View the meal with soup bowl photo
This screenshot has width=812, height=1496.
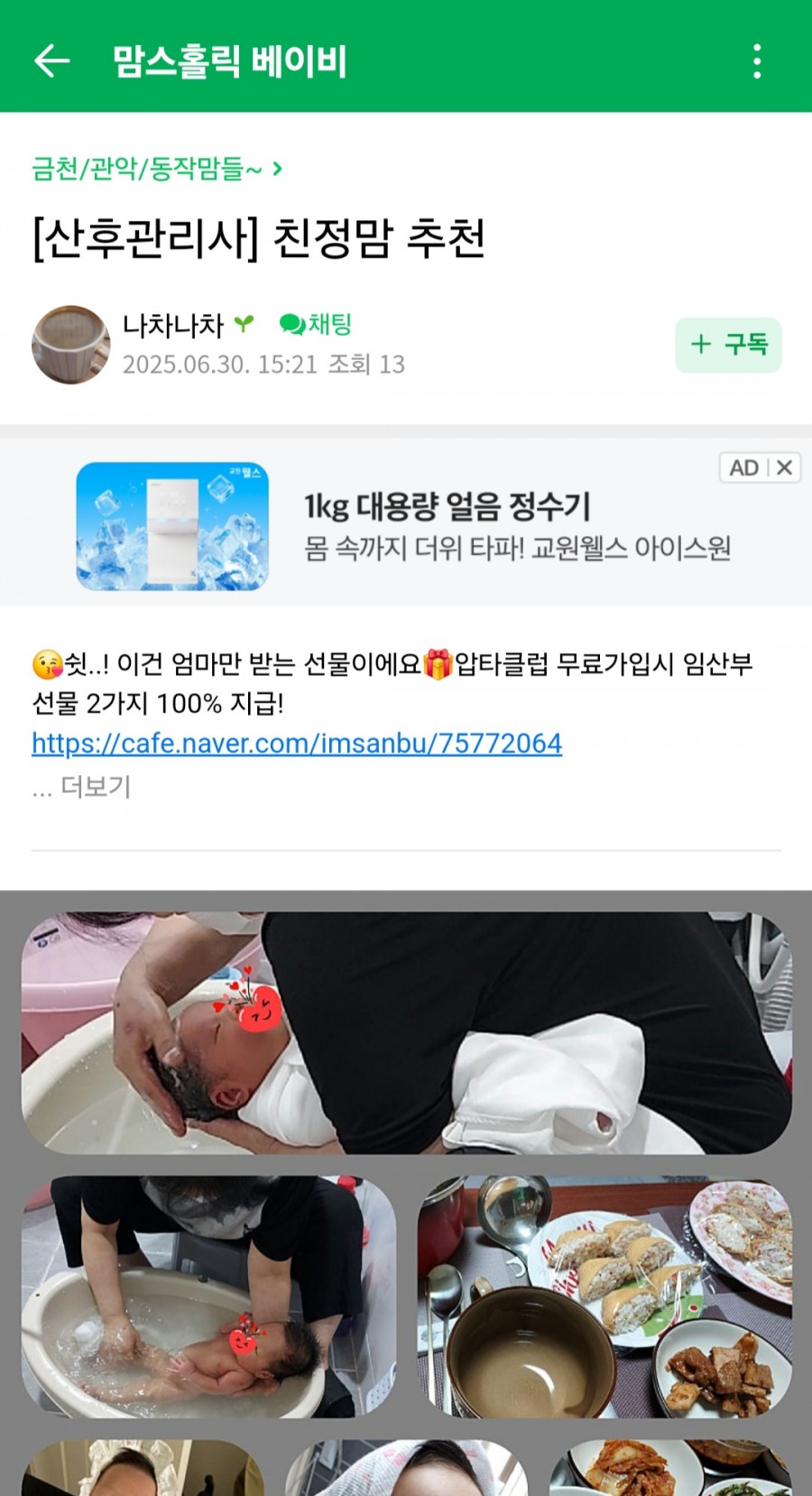click(x=604, y=1297)
